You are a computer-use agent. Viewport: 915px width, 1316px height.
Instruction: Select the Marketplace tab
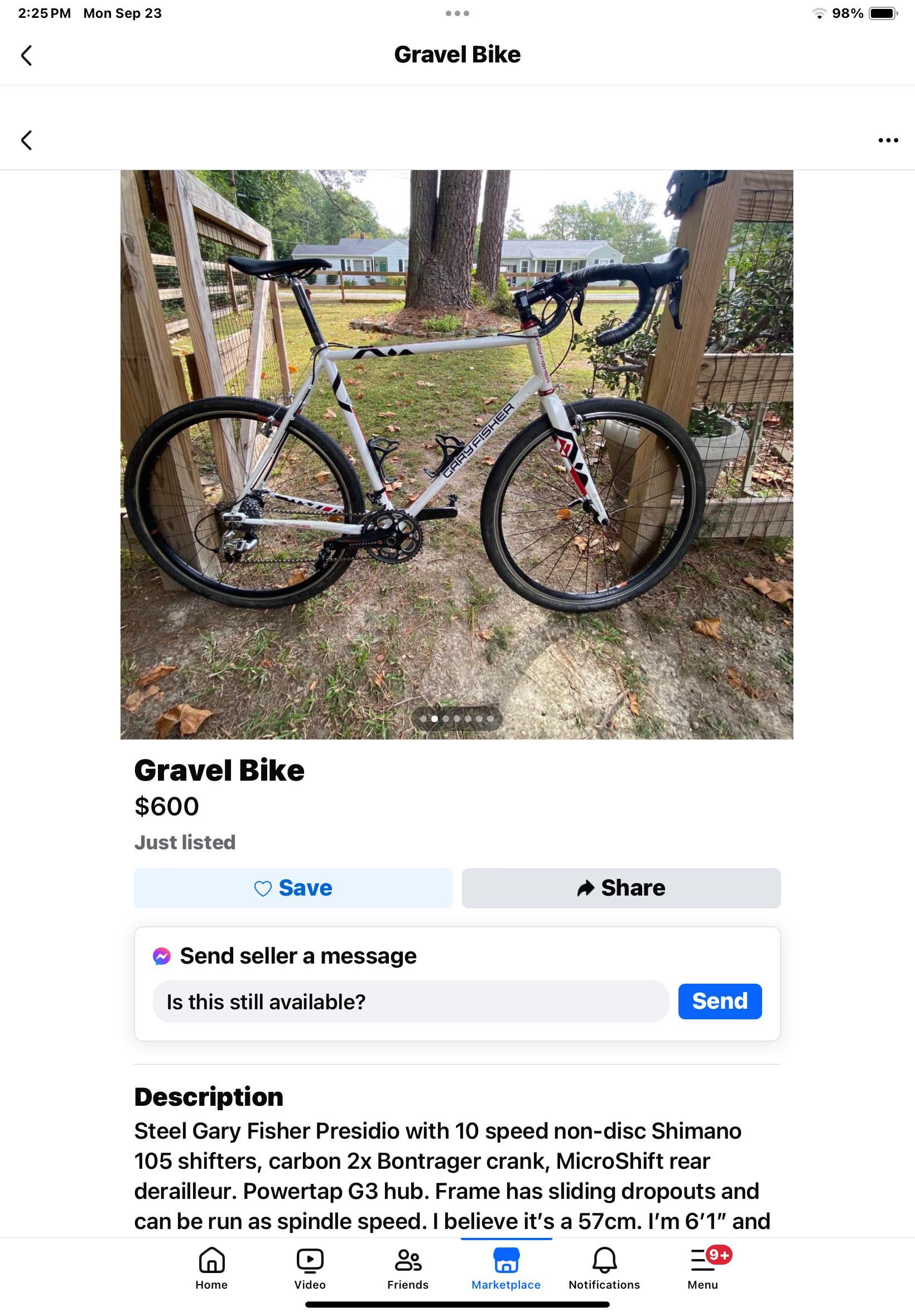click(x=505, y=1269)
